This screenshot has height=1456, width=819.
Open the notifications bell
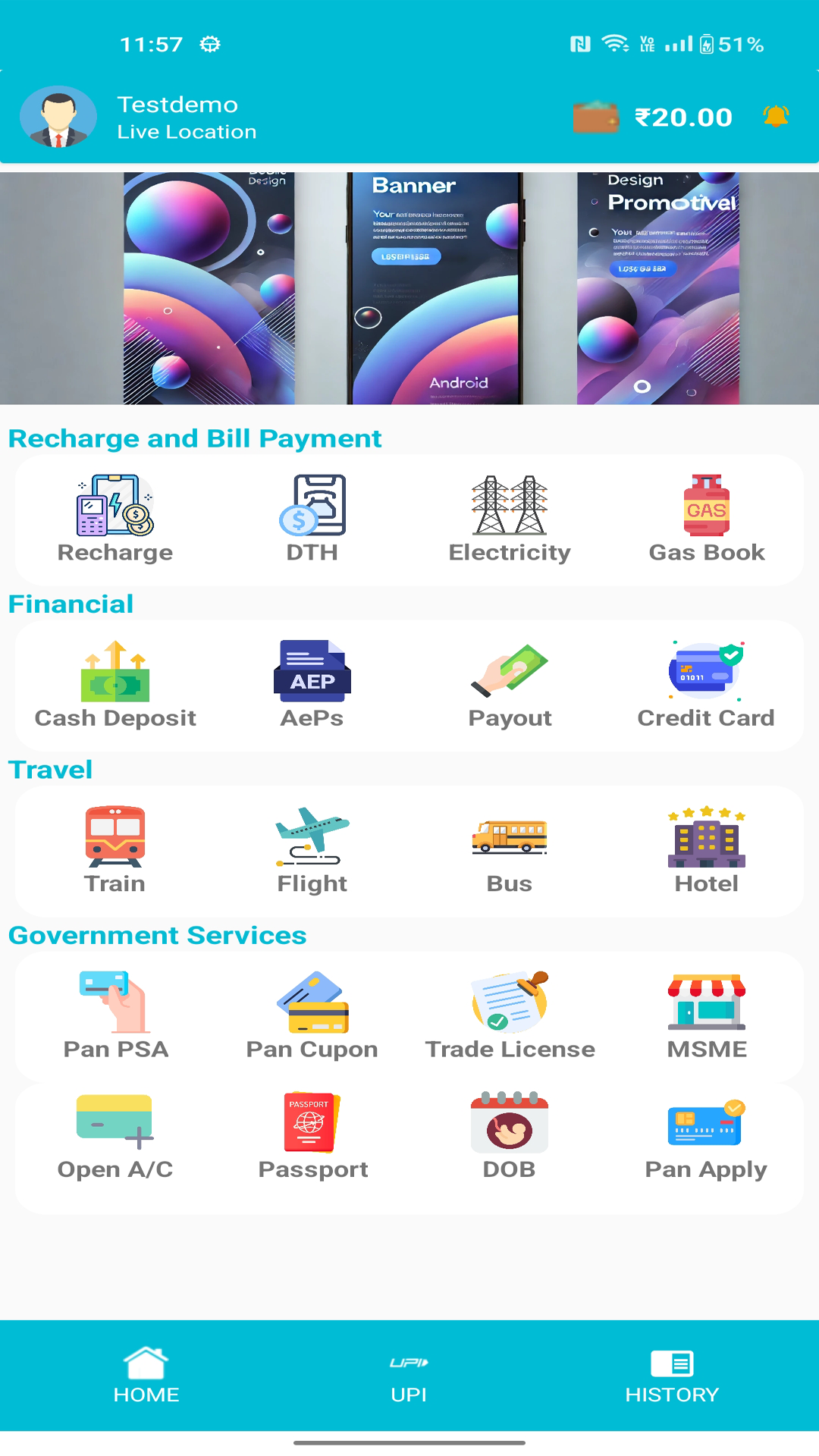[x=775, y=117]
